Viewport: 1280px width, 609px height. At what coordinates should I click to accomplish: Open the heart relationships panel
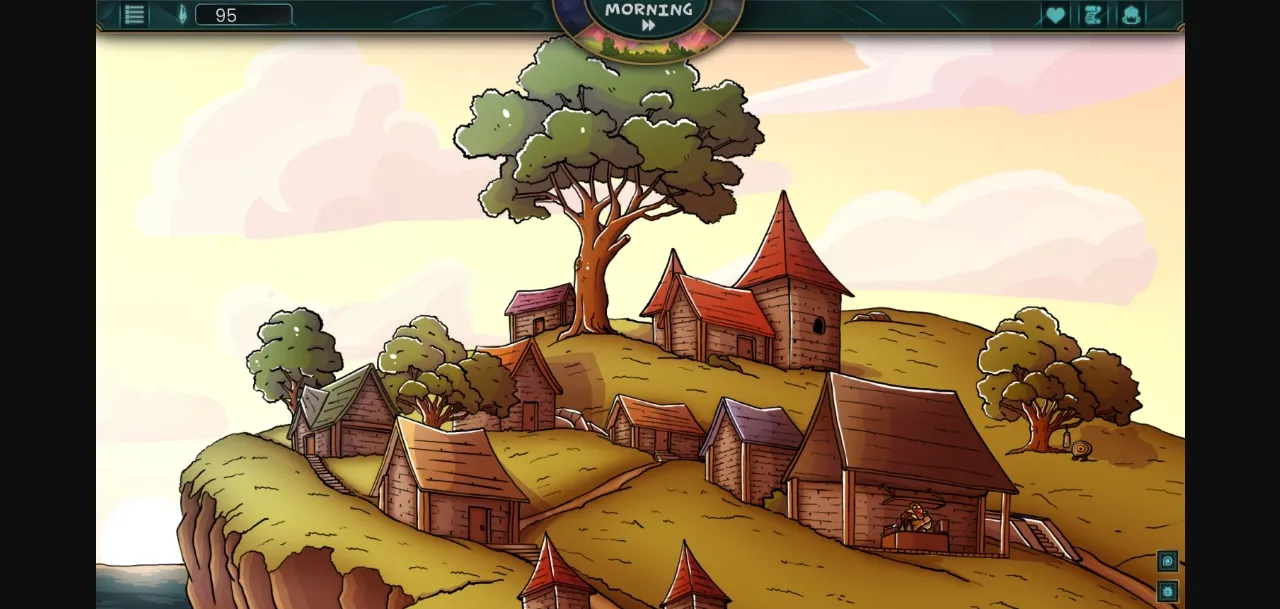point(1055,15)
